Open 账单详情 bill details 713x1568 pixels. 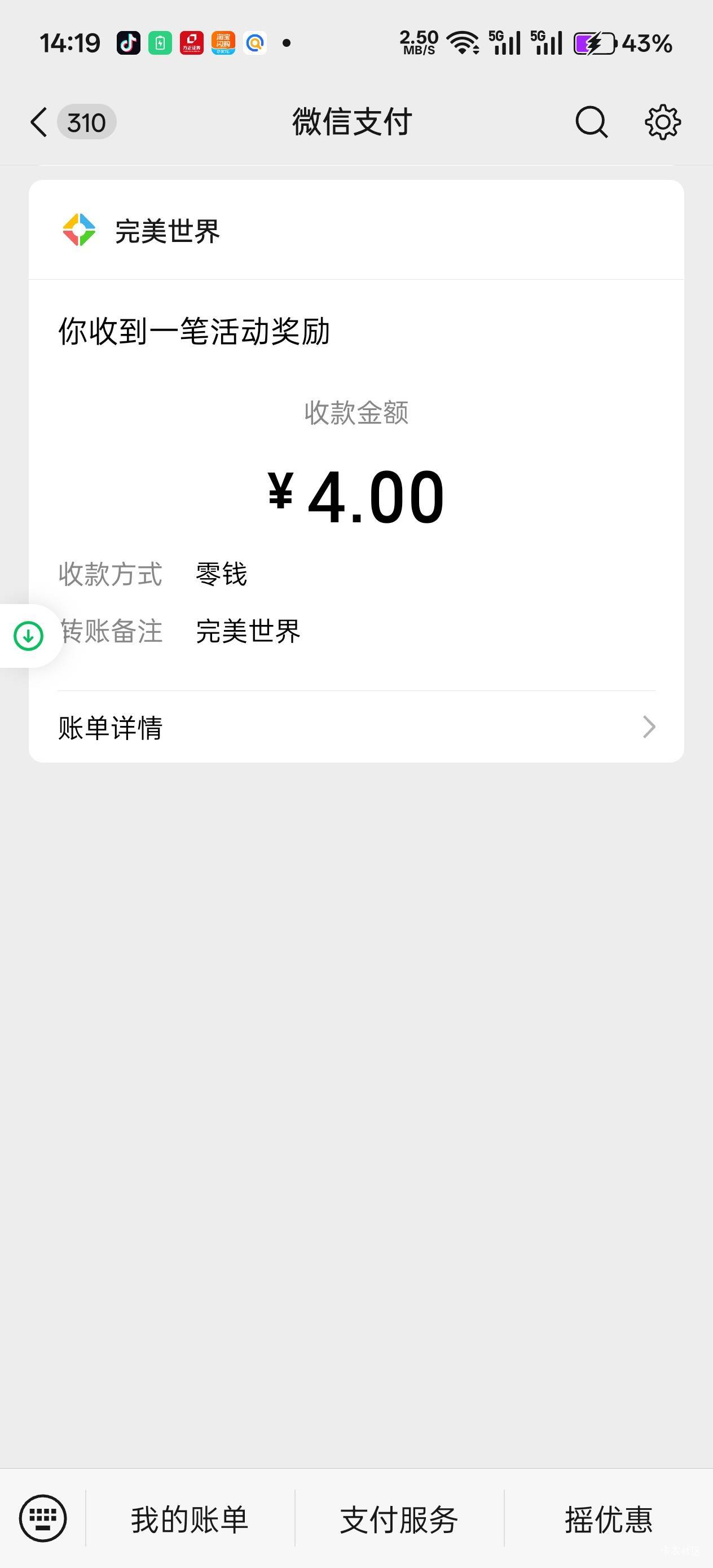point(356,727)
